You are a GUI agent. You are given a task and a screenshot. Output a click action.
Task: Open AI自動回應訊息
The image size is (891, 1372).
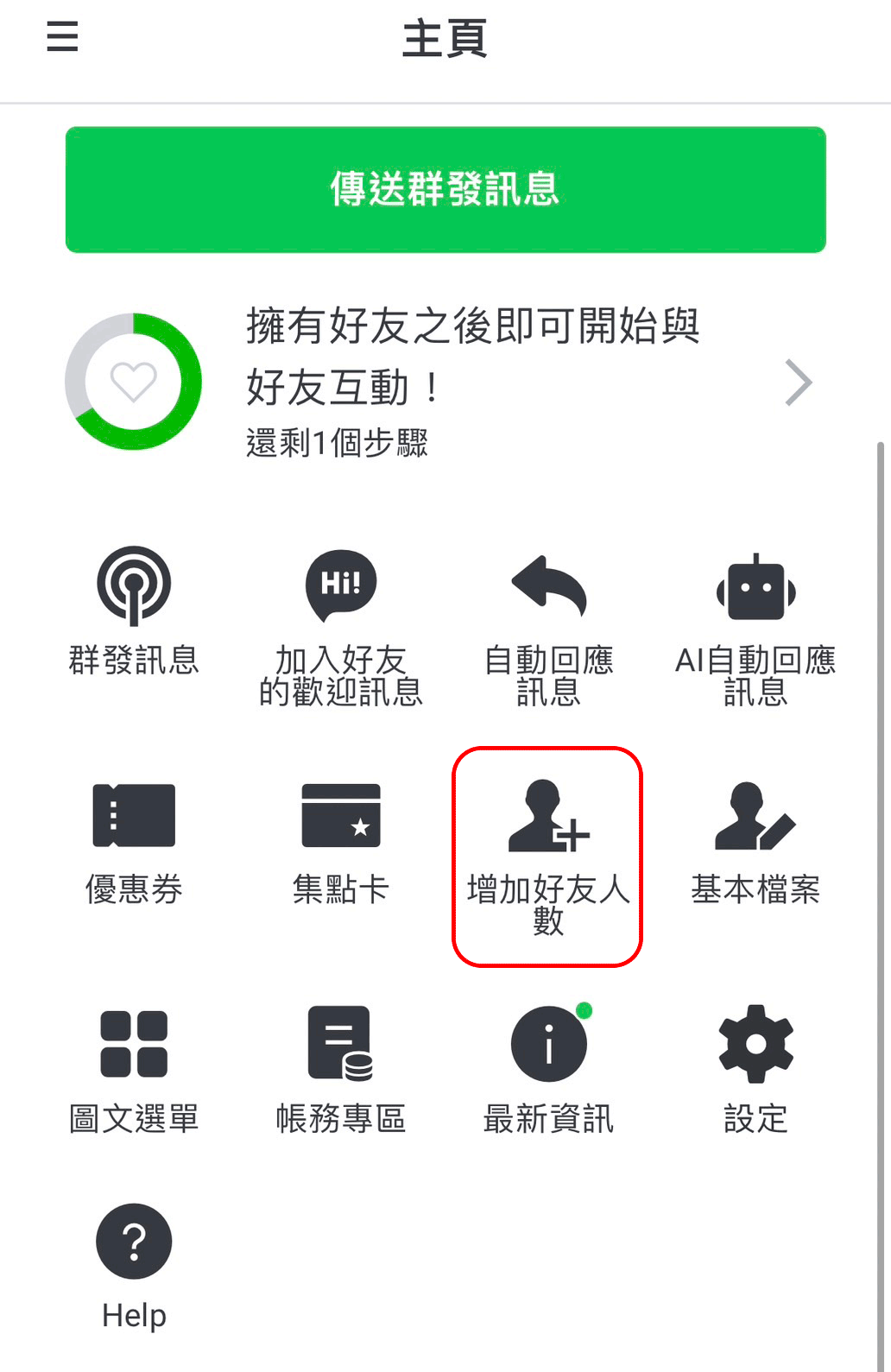coord(755,626)
